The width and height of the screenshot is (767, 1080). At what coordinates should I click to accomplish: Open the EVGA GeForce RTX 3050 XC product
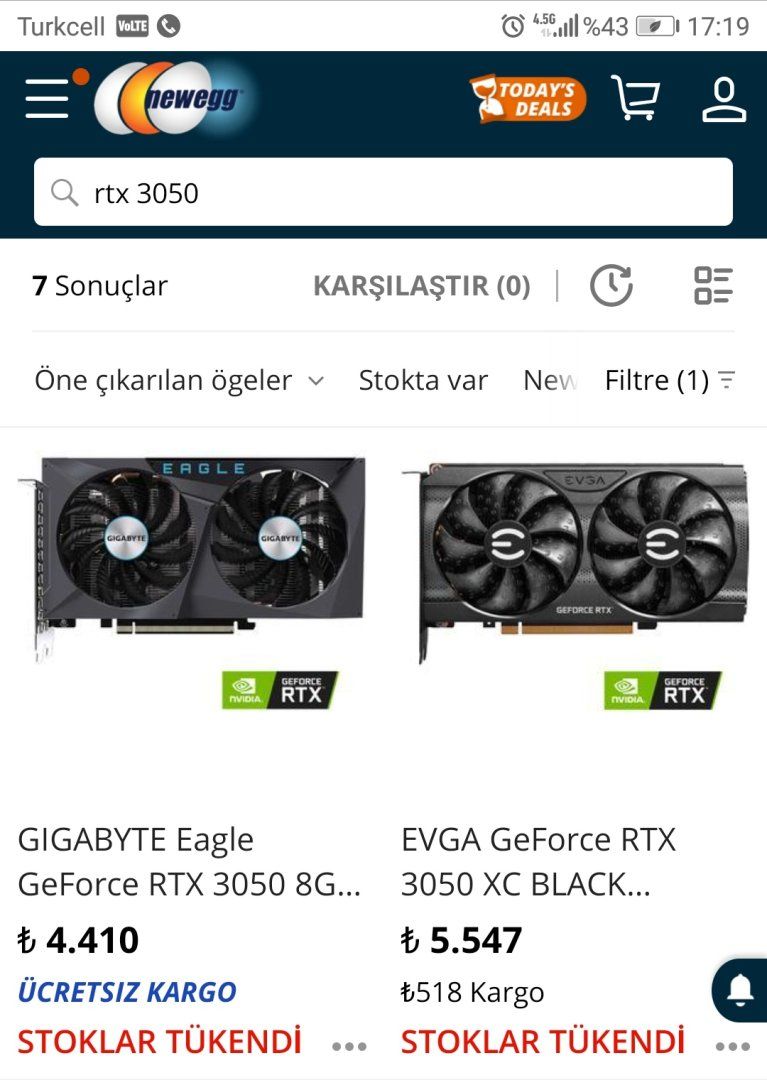(x=540, y=861)
